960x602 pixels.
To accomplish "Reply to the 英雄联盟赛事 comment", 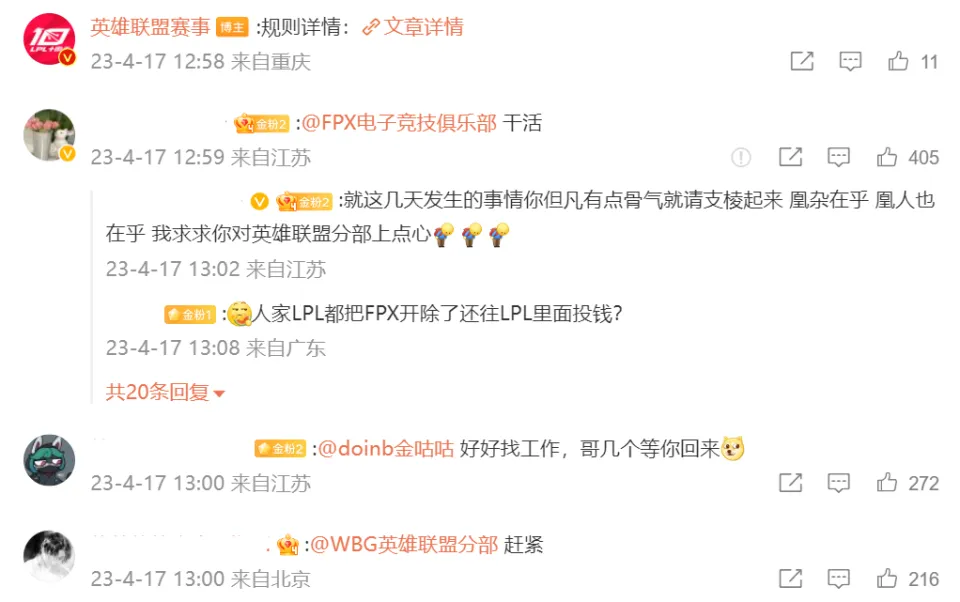I will tap(850, 62).
